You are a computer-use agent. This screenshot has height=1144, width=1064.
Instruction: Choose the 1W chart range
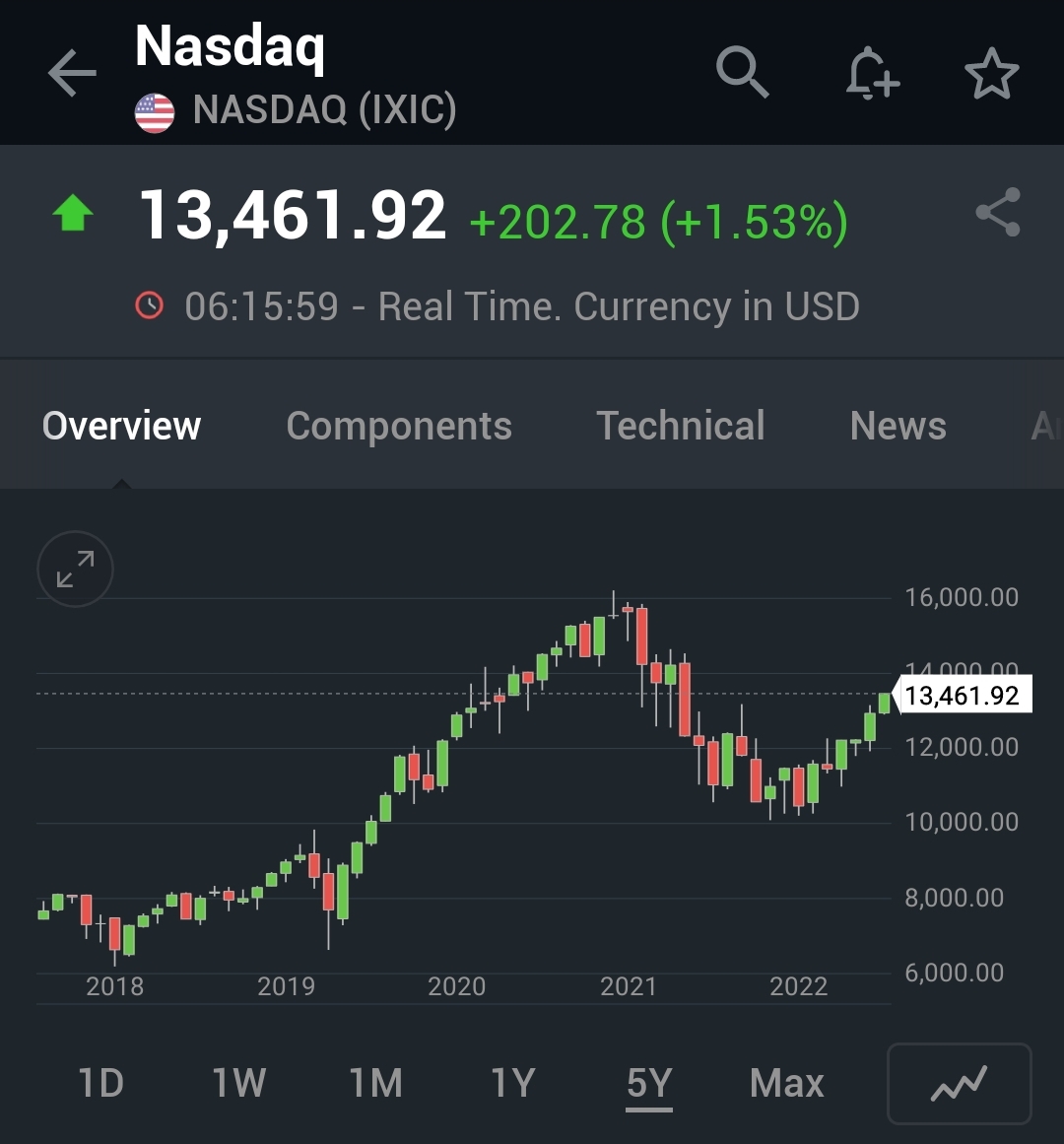(x=238, y=1084)
